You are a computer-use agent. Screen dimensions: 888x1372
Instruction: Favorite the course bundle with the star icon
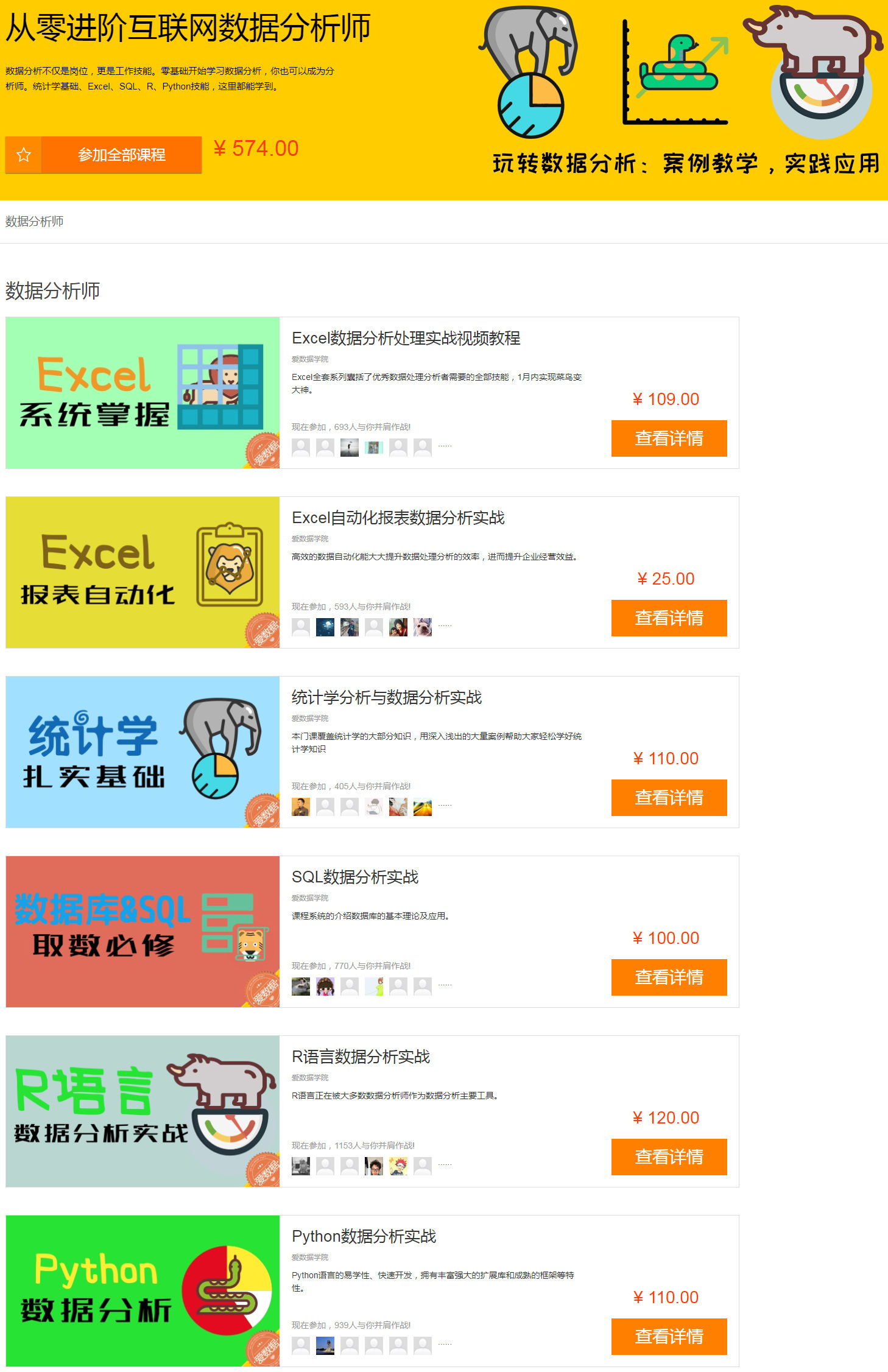24,155
